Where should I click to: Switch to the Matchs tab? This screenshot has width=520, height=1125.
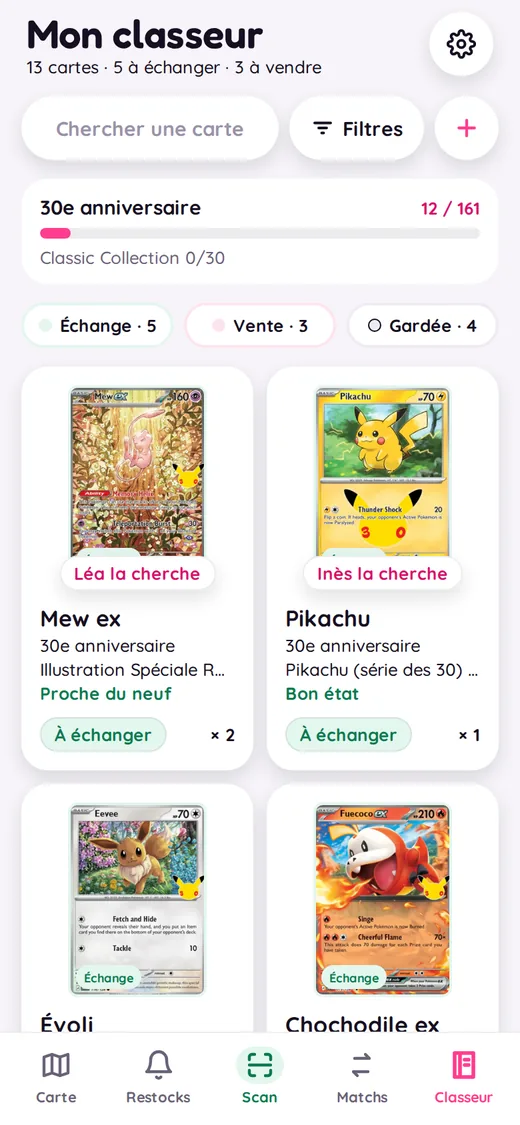coord(361,1078)
